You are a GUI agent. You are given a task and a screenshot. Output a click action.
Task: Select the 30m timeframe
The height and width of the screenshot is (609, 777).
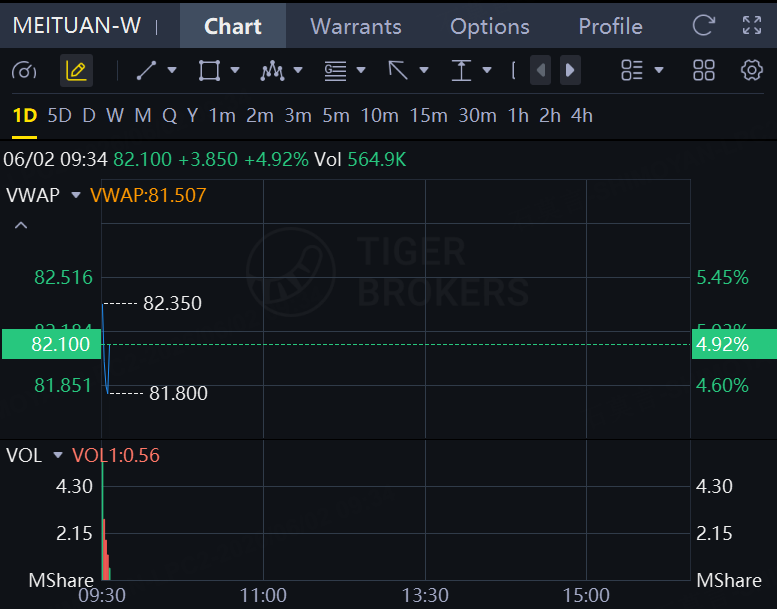point(477,116)
